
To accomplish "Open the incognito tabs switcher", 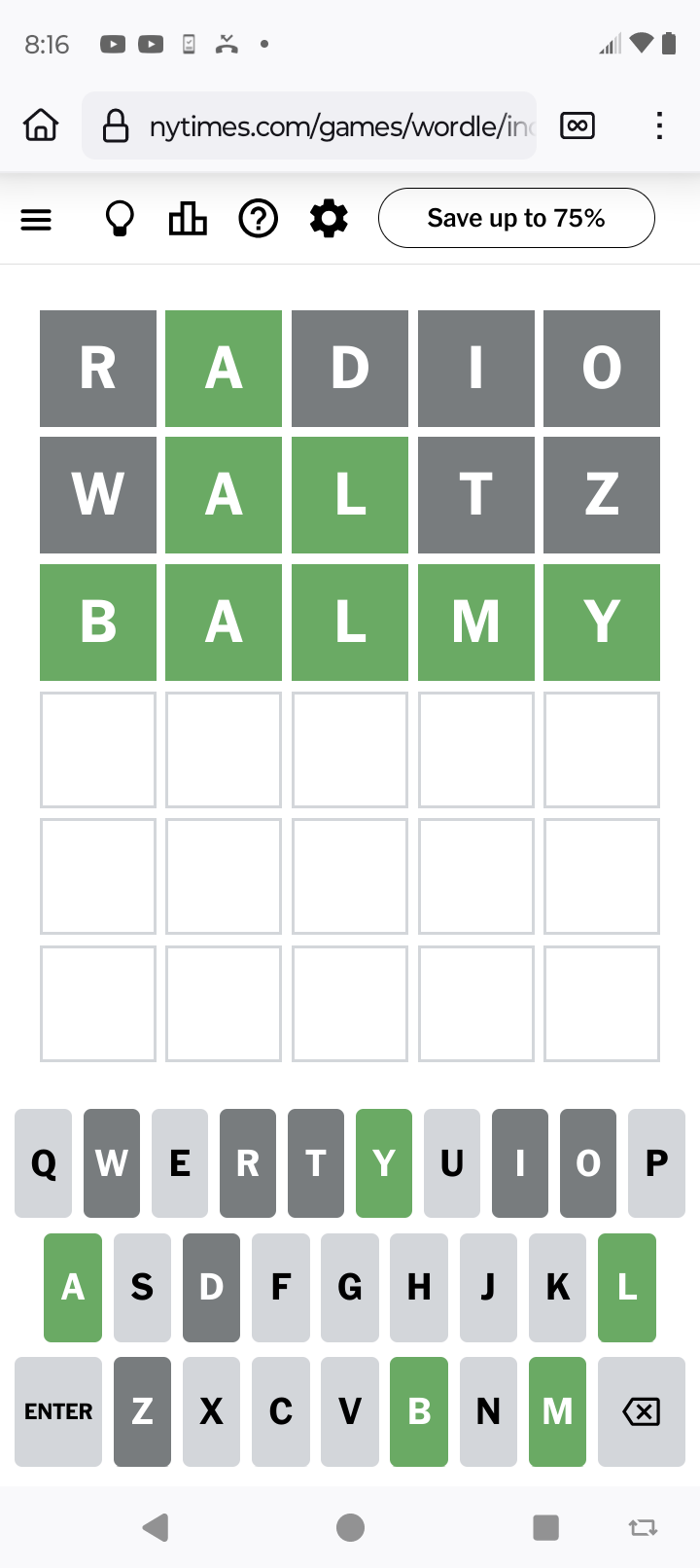I will pos(577,125).
